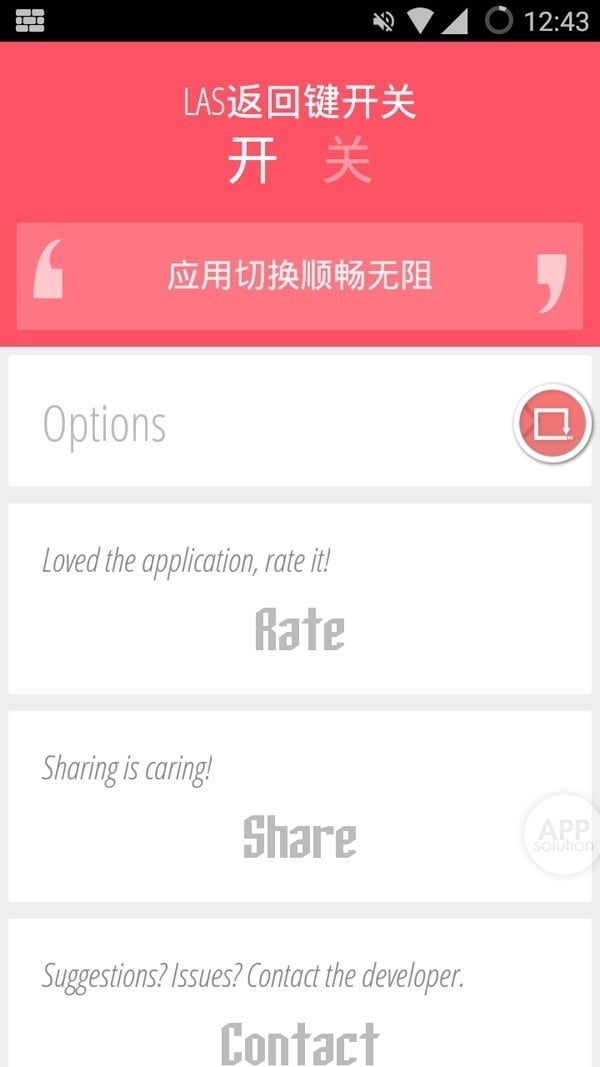Turn the LAS back key switch off (关)
600x1067 pixels.
(347, 161)
